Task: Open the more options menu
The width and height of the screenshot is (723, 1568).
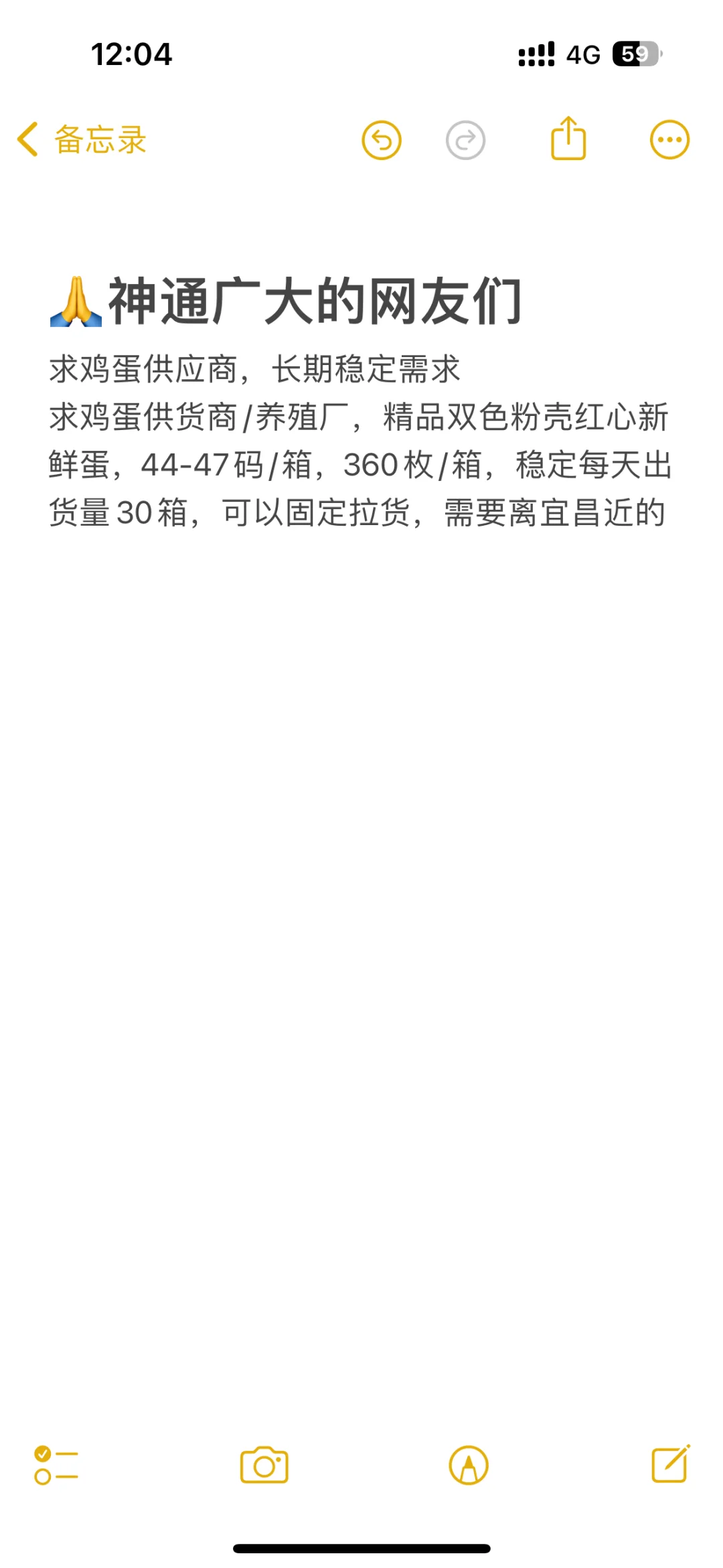Action: [x=669, y=140]
